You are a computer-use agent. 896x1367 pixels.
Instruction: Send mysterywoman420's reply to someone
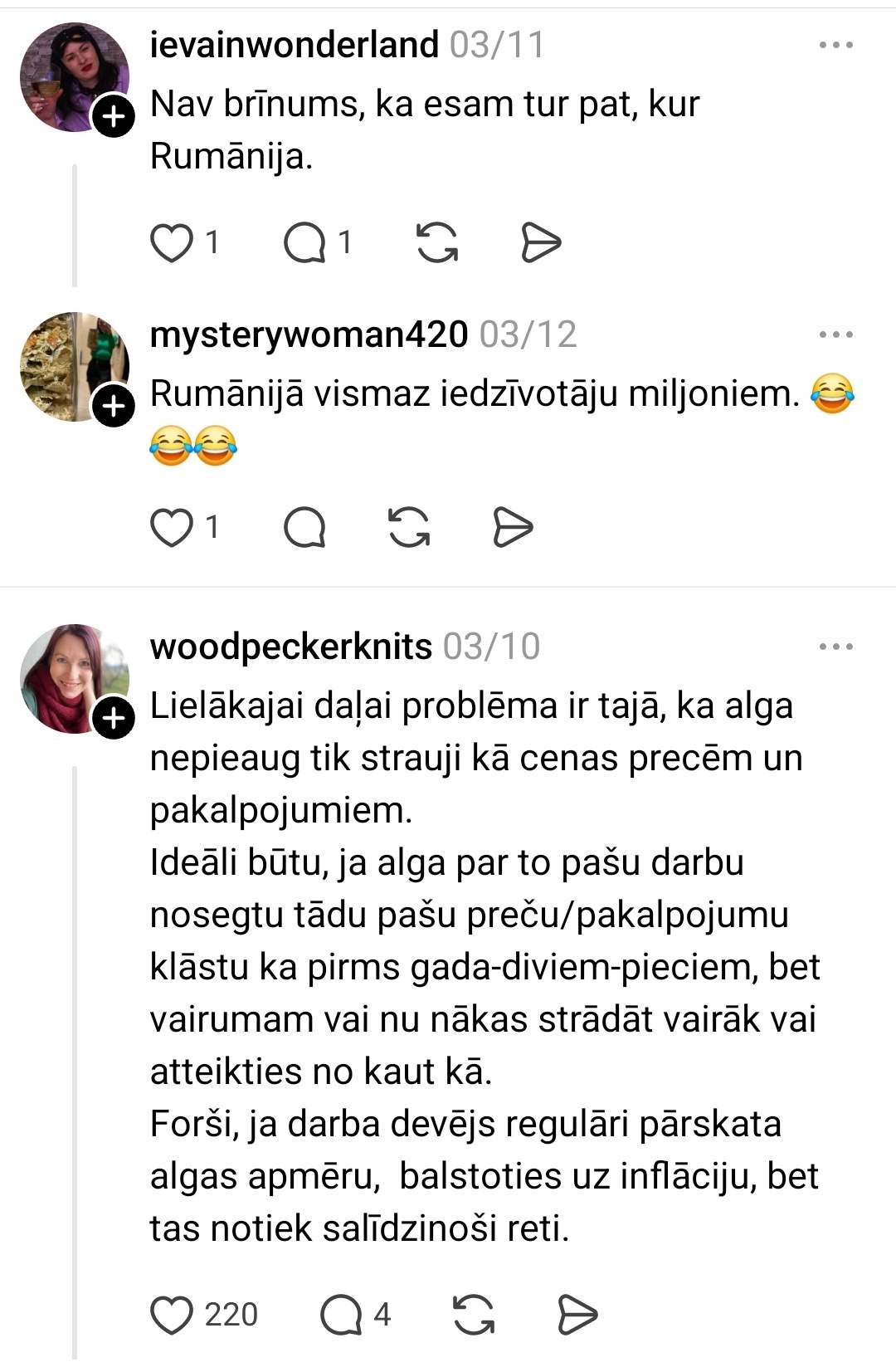click(513, 528)
